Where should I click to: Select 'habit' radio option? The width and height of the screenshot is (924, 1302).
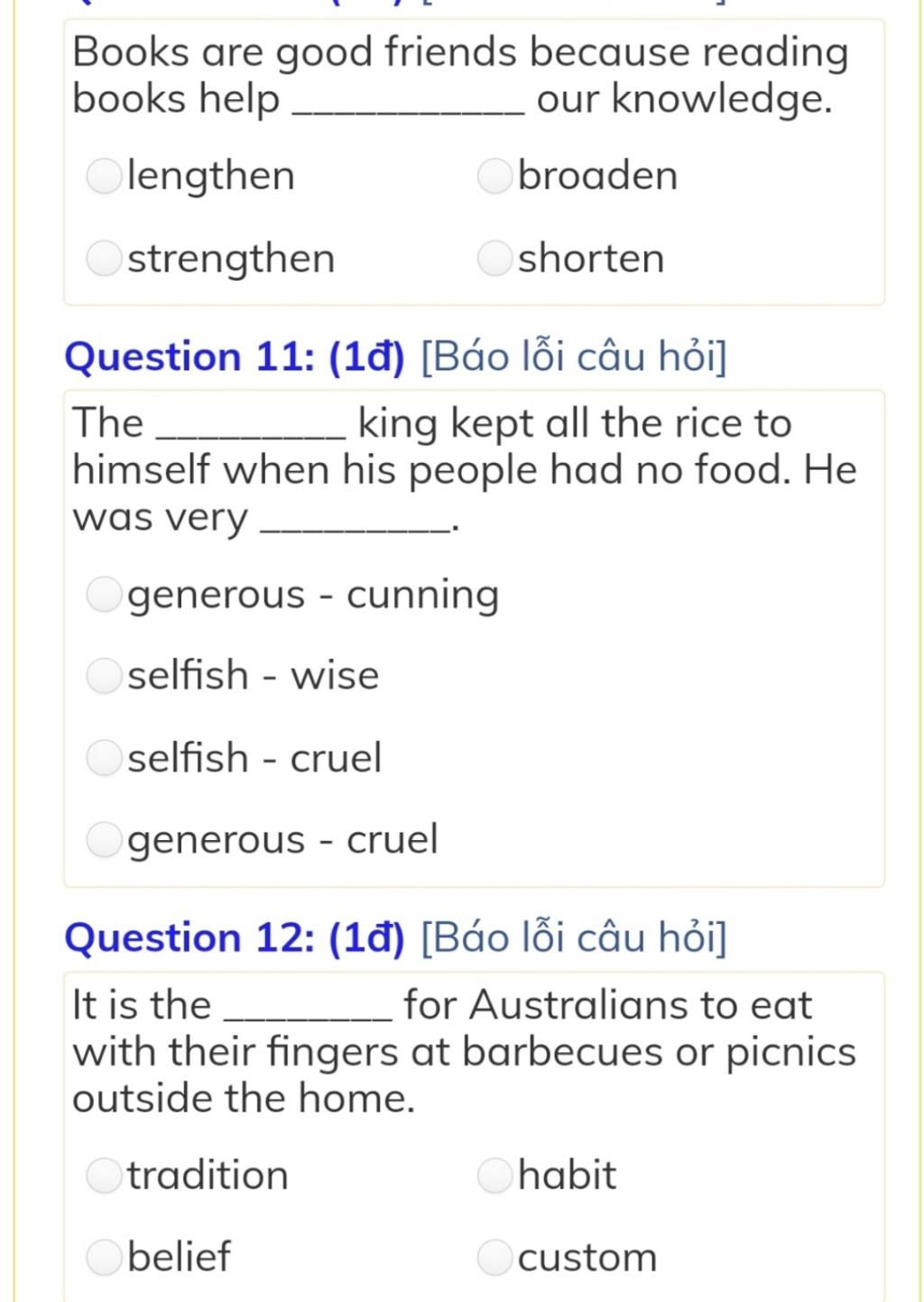click(x=494, y=1176)
